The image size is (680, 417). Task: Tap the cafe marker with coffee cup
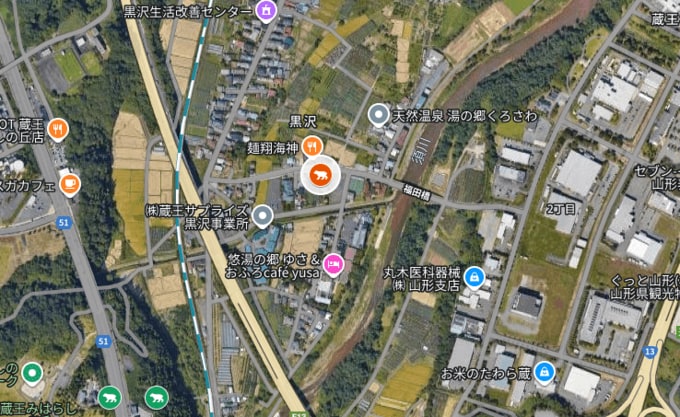68,183
